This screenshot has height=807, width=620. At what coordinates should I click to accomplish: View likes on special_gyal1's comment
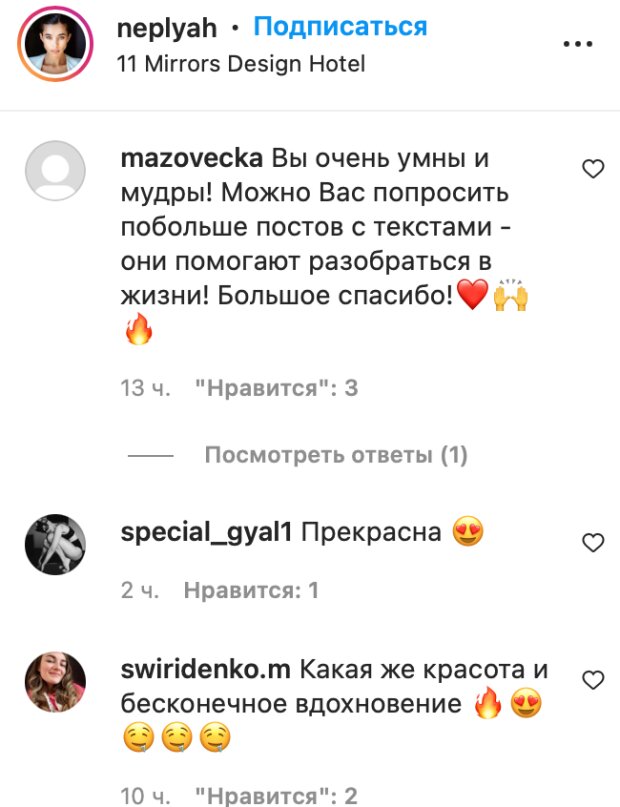(x=251, y=591)
